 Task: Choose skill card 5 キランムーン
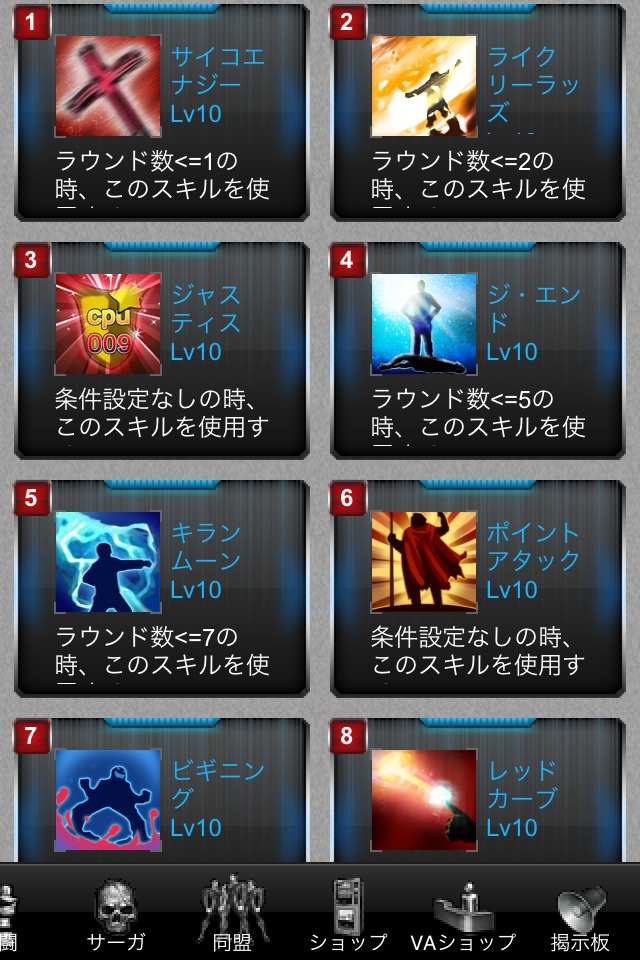click(162, 588)
